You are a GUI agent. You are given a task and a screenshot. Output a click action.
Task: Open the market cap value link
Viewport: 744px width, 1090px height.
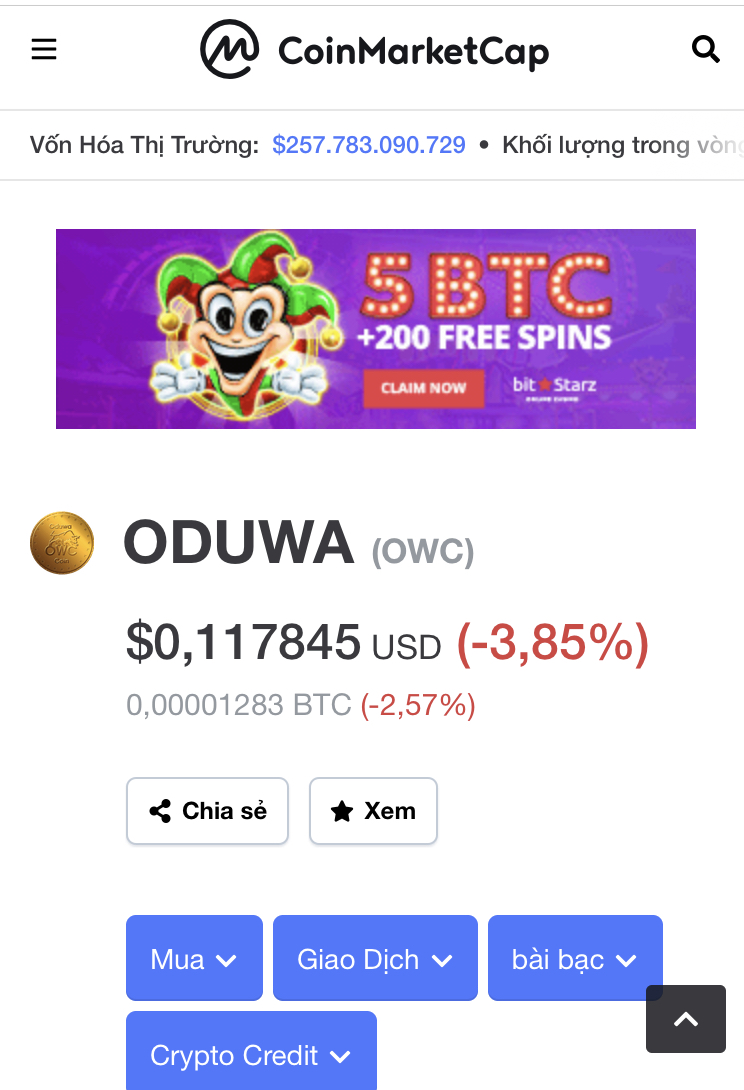tap(369, 145)
